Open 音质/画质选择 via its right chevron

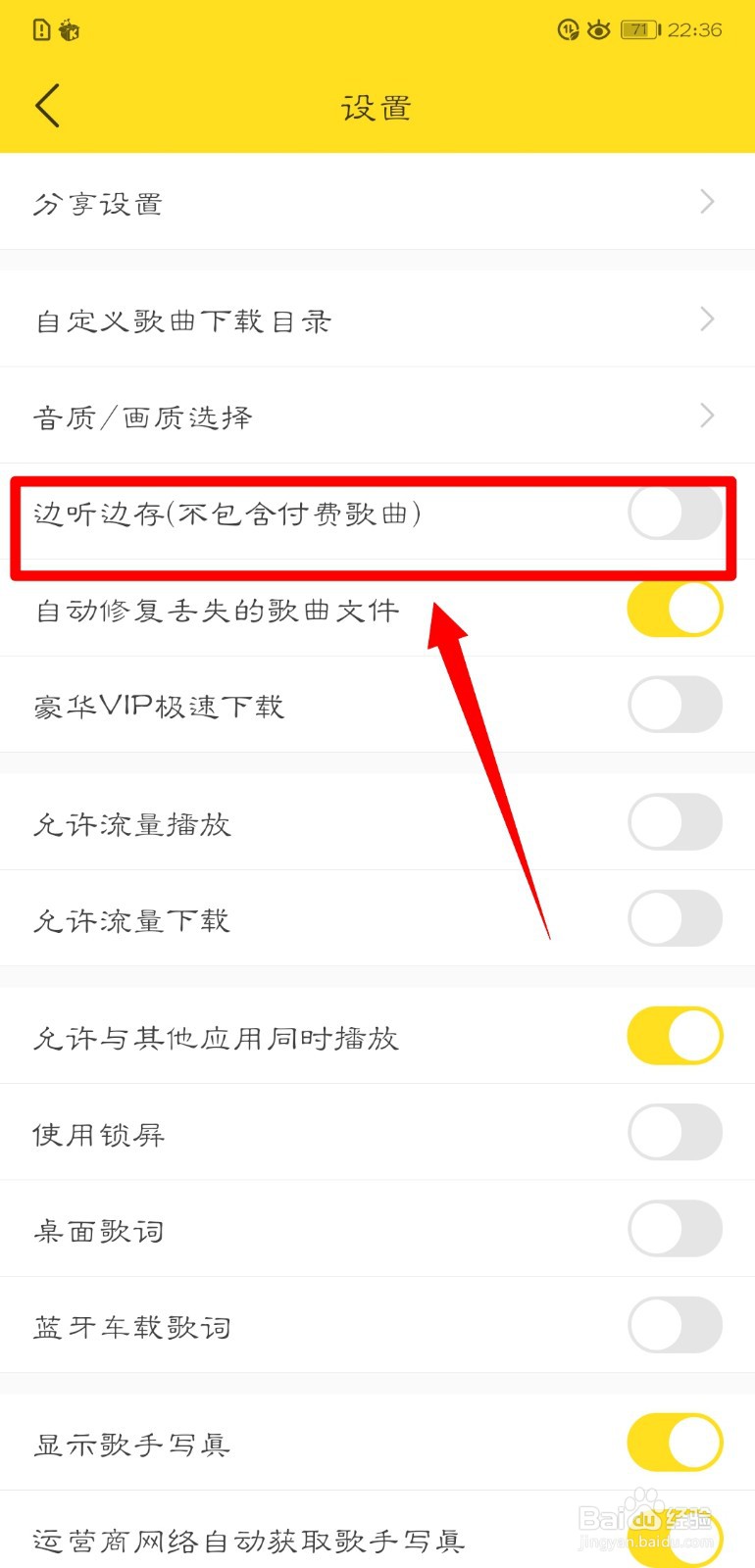[x=708, y=416]
